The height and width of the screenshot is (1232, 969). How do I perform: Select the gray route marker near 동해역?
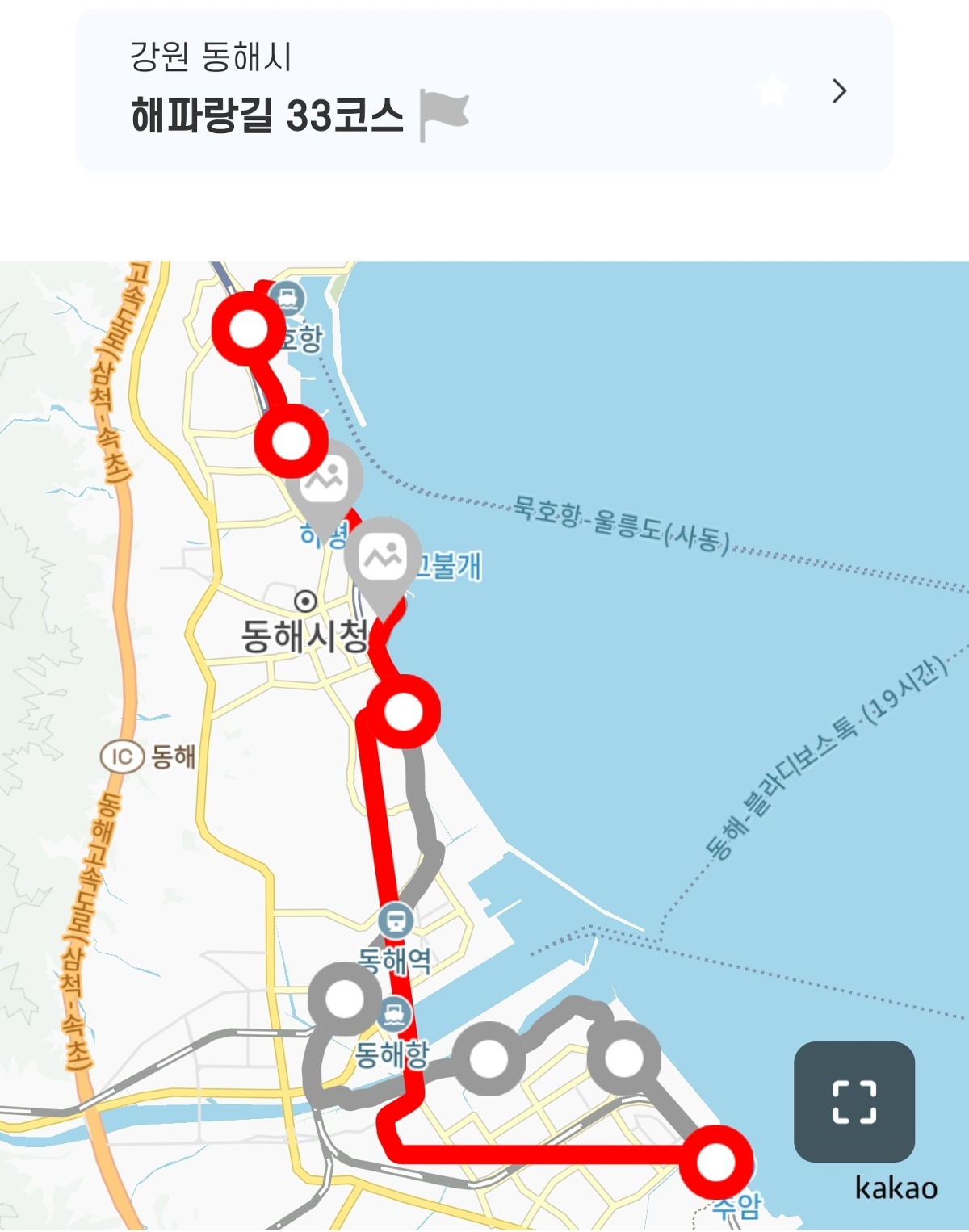tap(345, 999)
